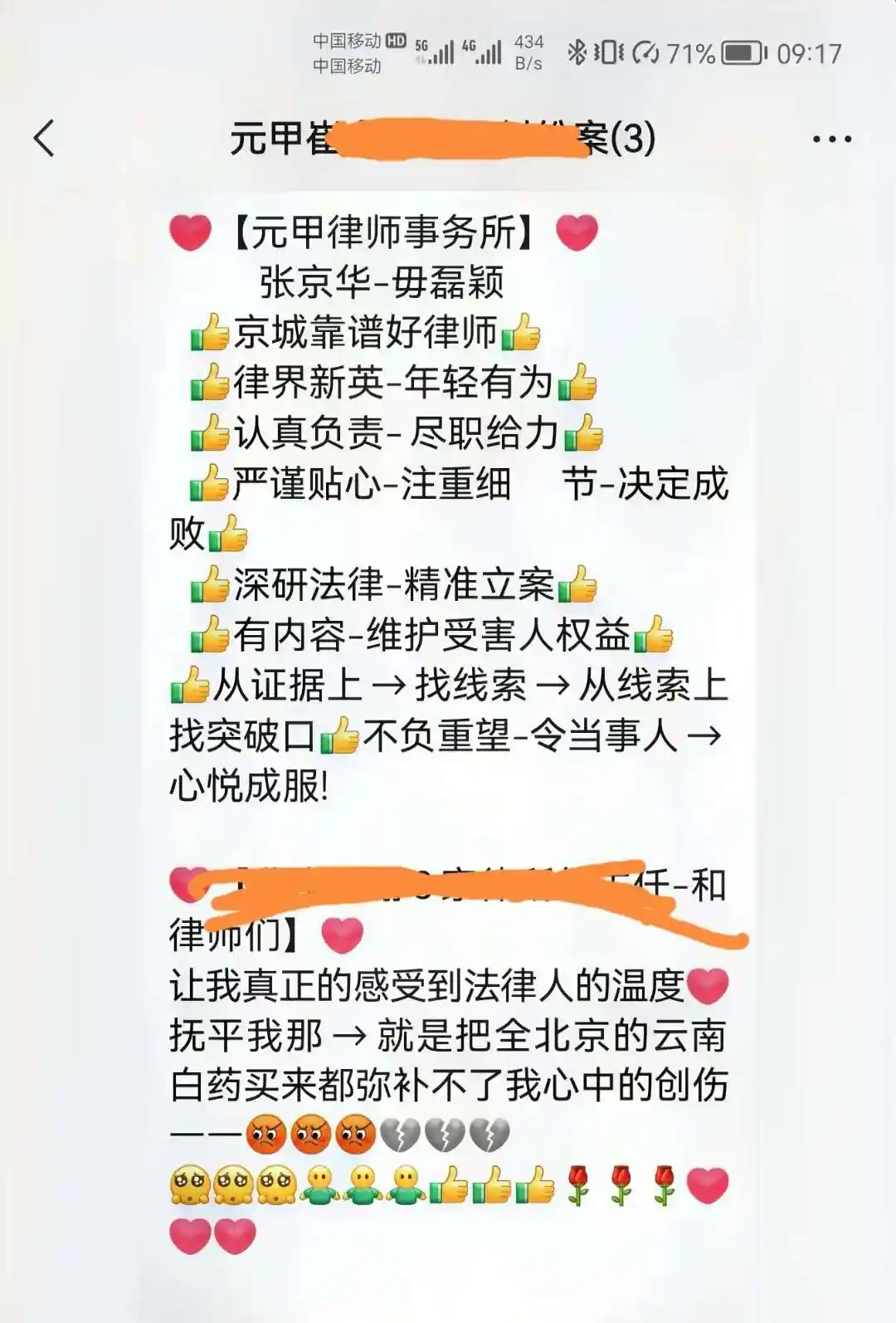Open the group chat overflow menu
The image size is (896, 1323).
[x=831, y=139]
